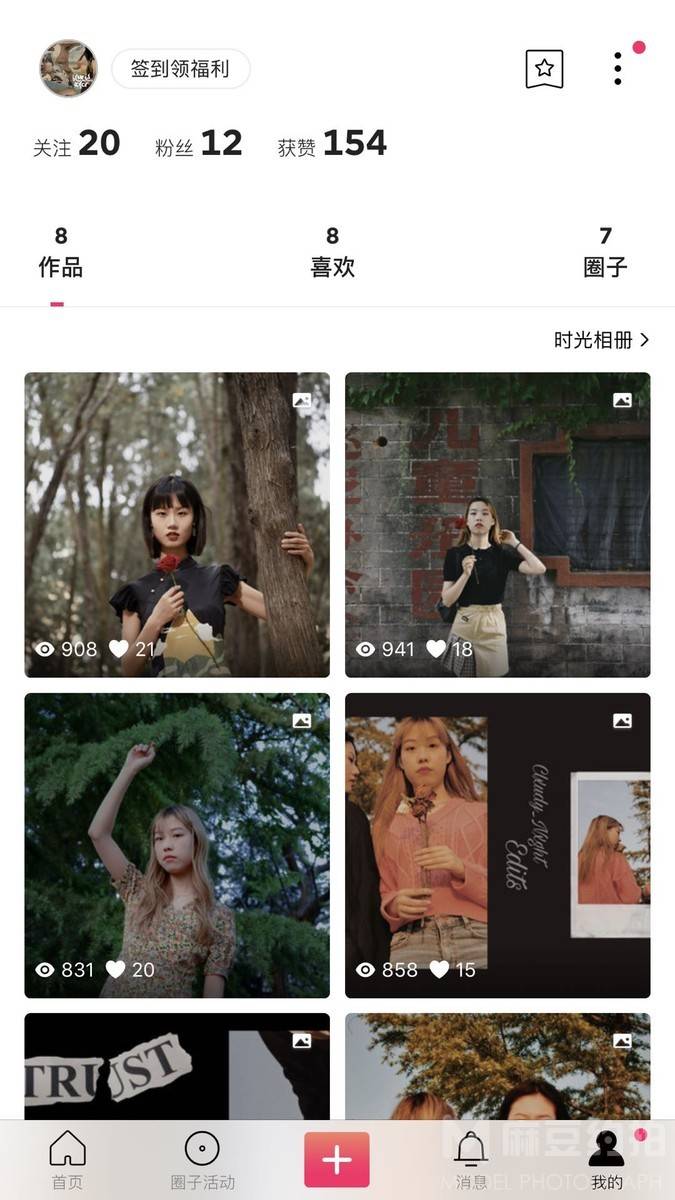Screen dimensions: 675x1200
Task: Create a new post with plus button
Action: pyautogui.click(x=337, y=1159)
